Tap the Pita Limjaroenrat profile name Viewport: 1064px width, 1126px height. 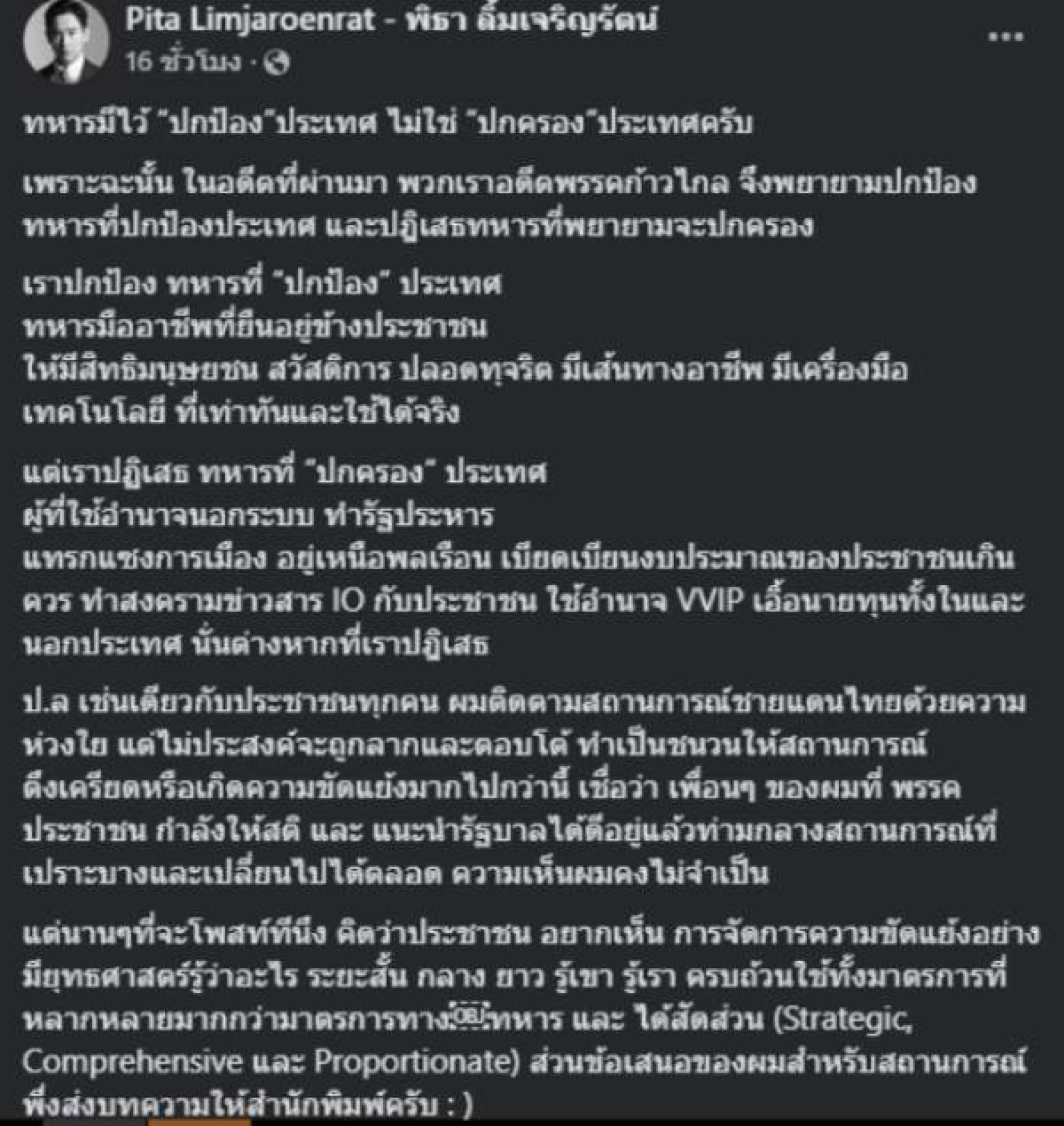(391, 21)
